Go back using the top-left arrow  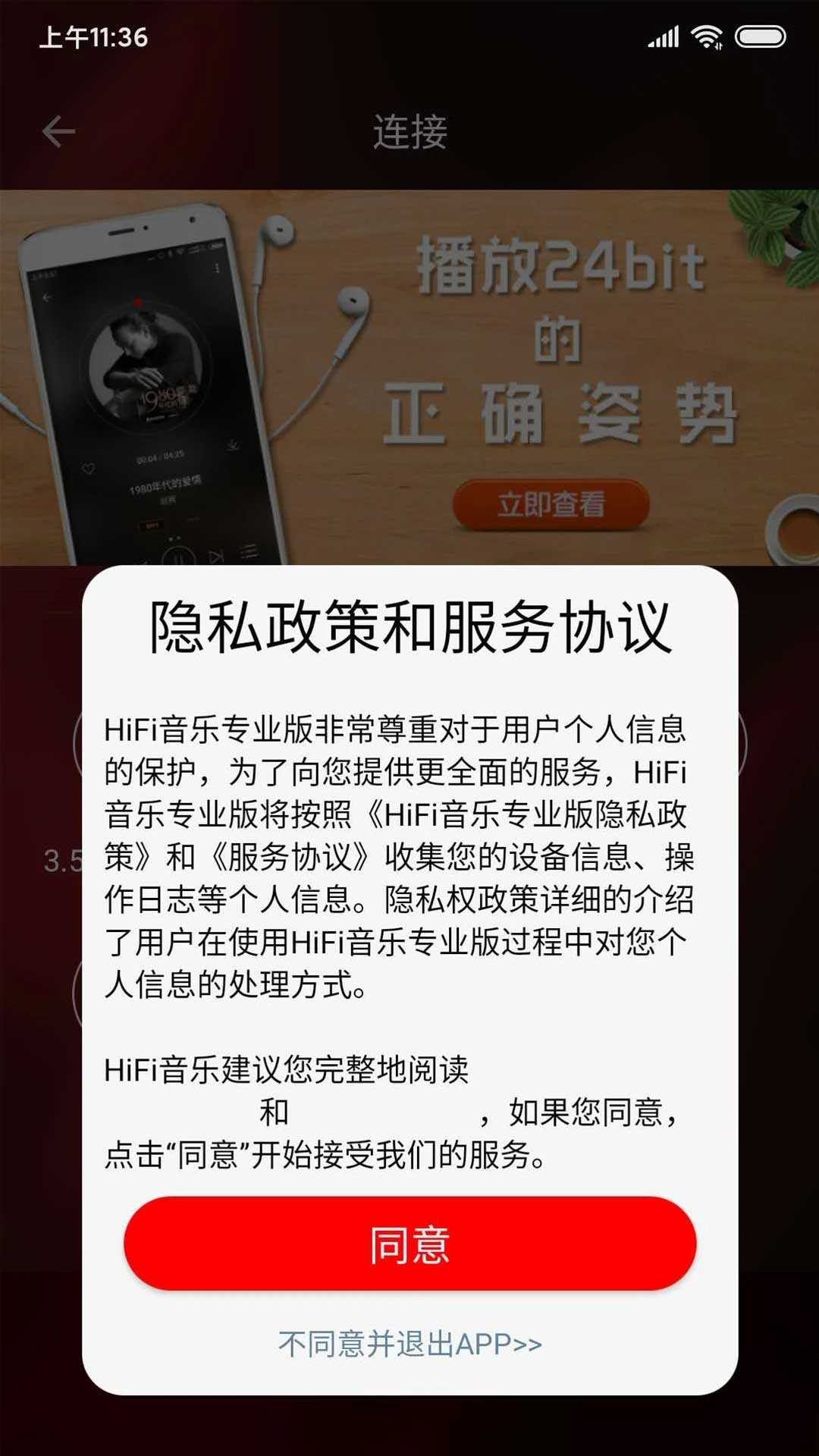coord(58,131)
